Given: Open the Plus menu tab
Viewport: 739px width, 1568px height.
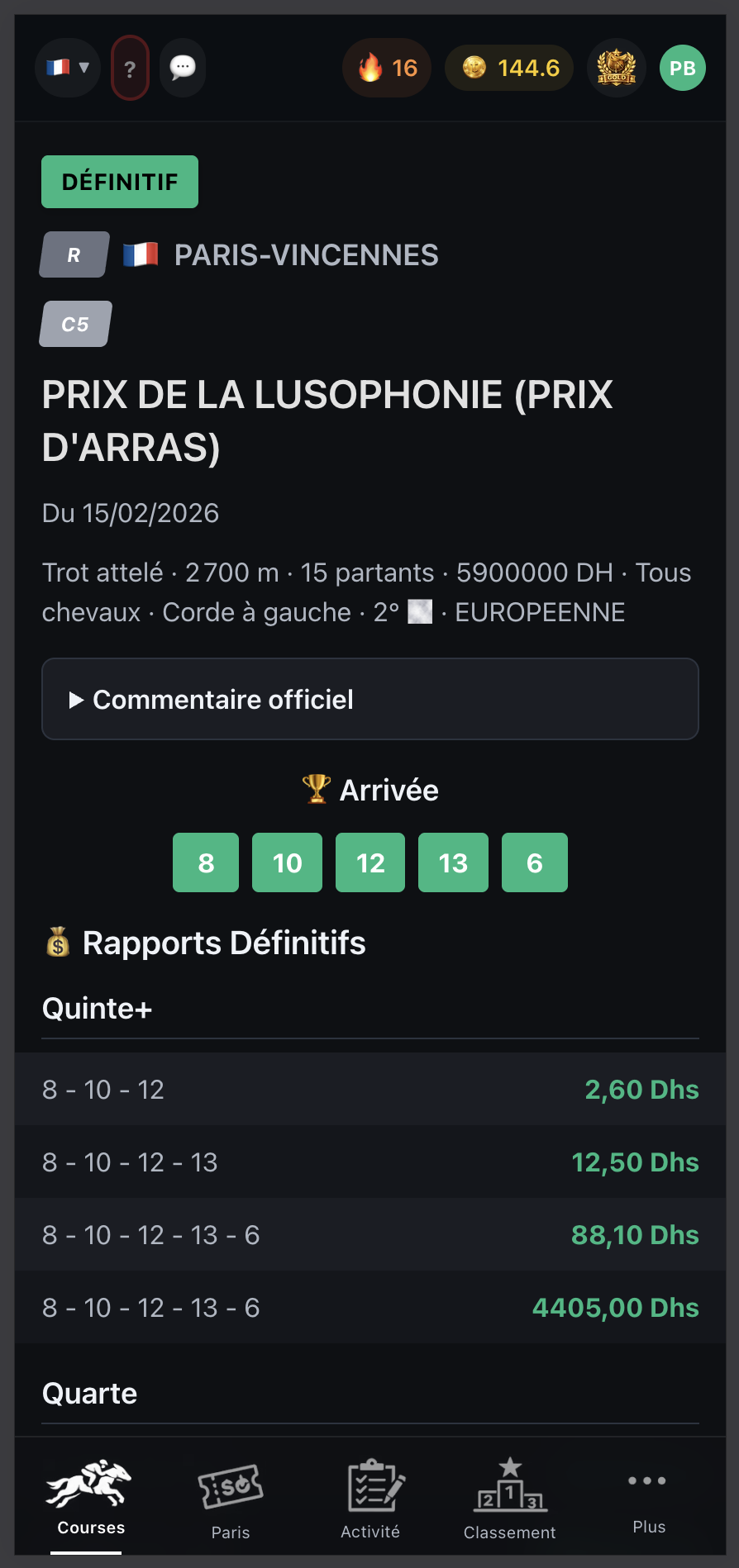Looking at the screenshot, I should point(649,1501).
